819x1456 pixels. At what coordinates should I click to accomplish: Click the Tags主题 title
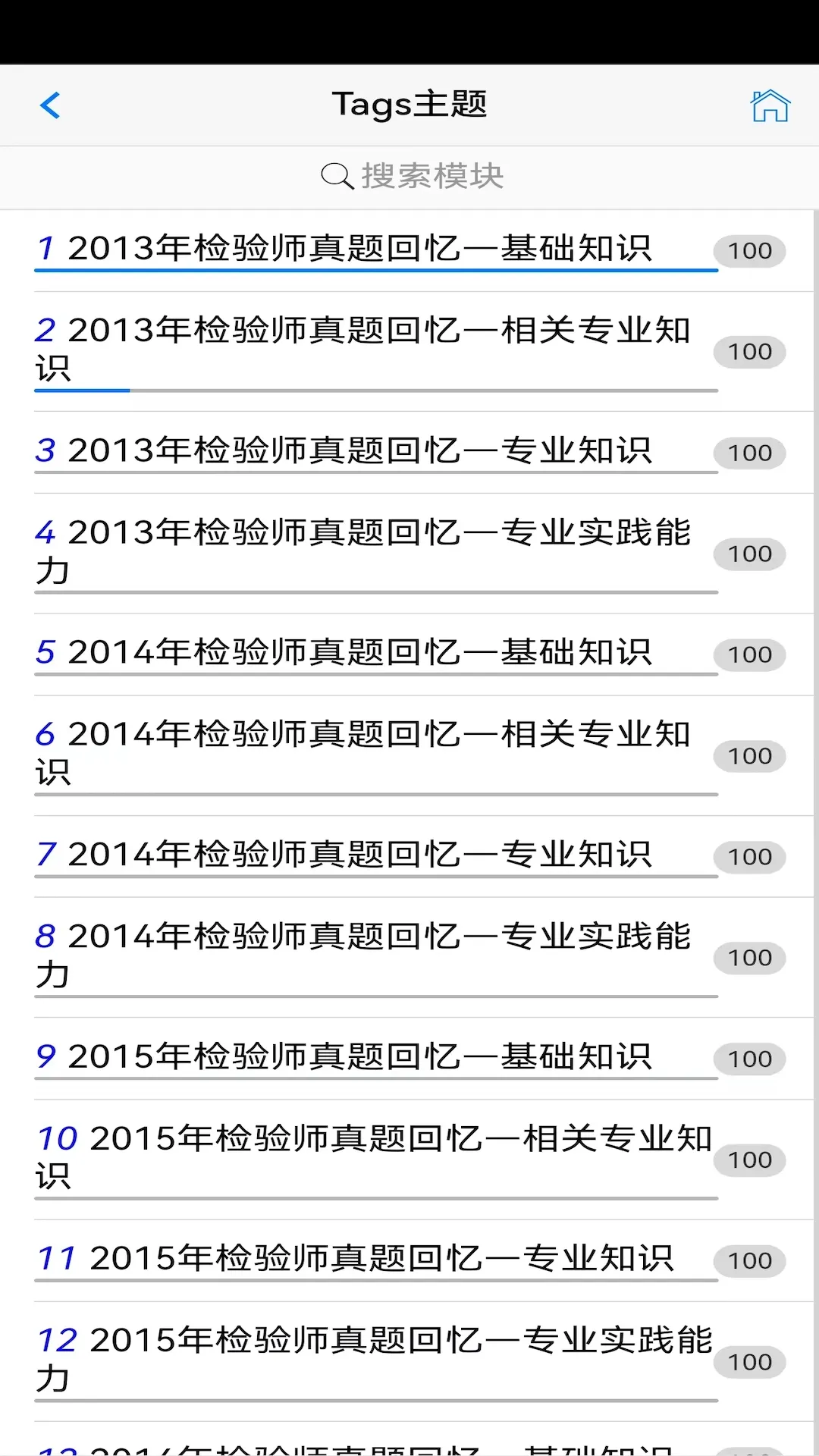point(409,103)
